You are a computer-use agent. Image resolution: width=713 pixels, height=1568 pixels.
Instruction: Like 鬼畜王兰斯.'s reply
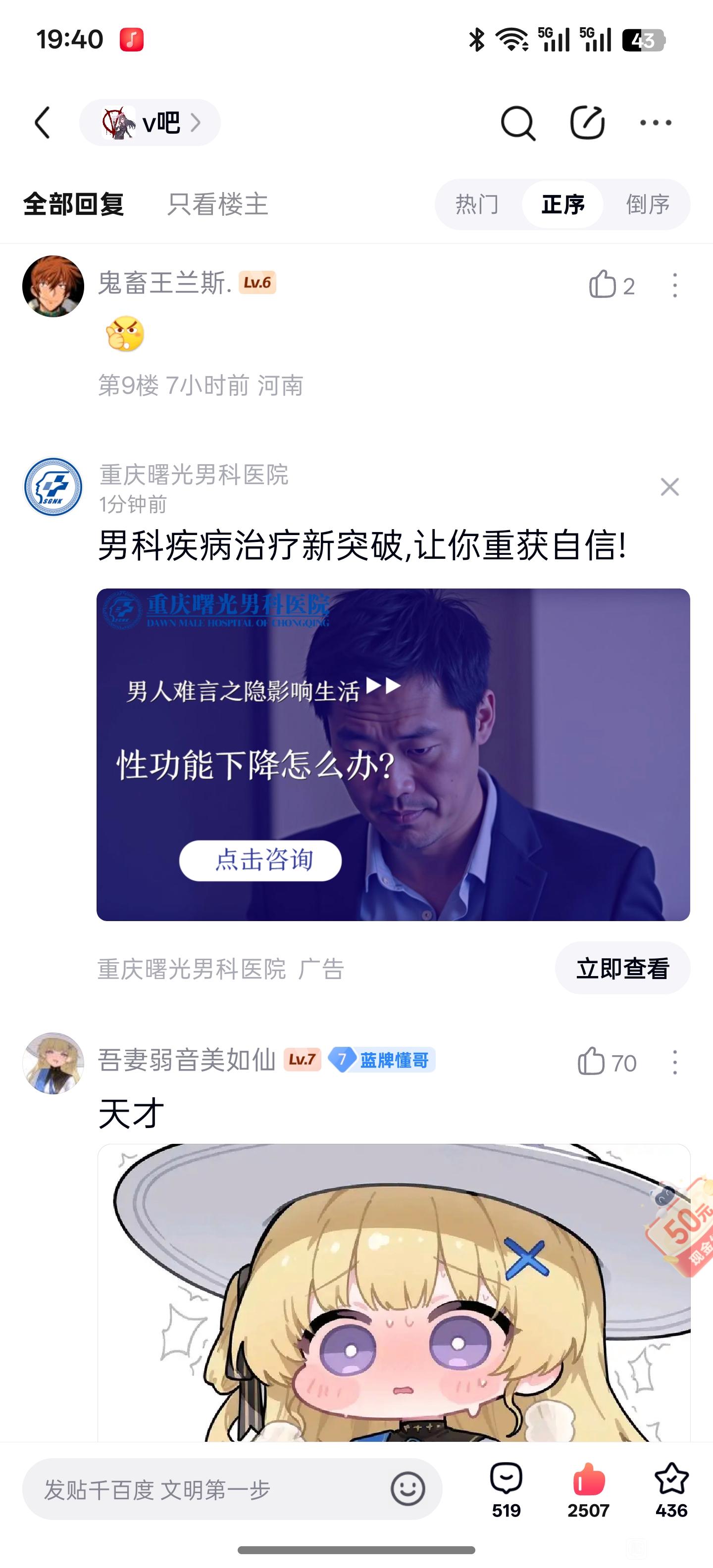603,285
